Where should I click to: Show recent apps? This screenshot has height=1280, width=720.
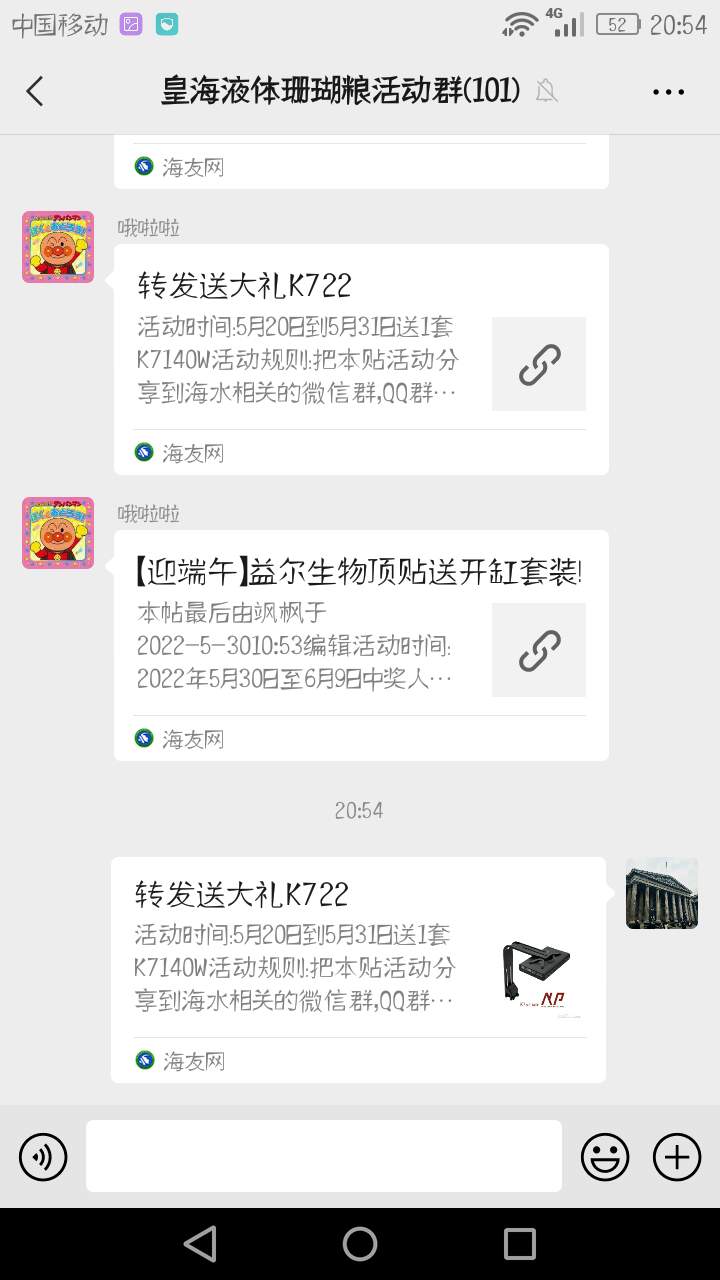(519, 1244)
